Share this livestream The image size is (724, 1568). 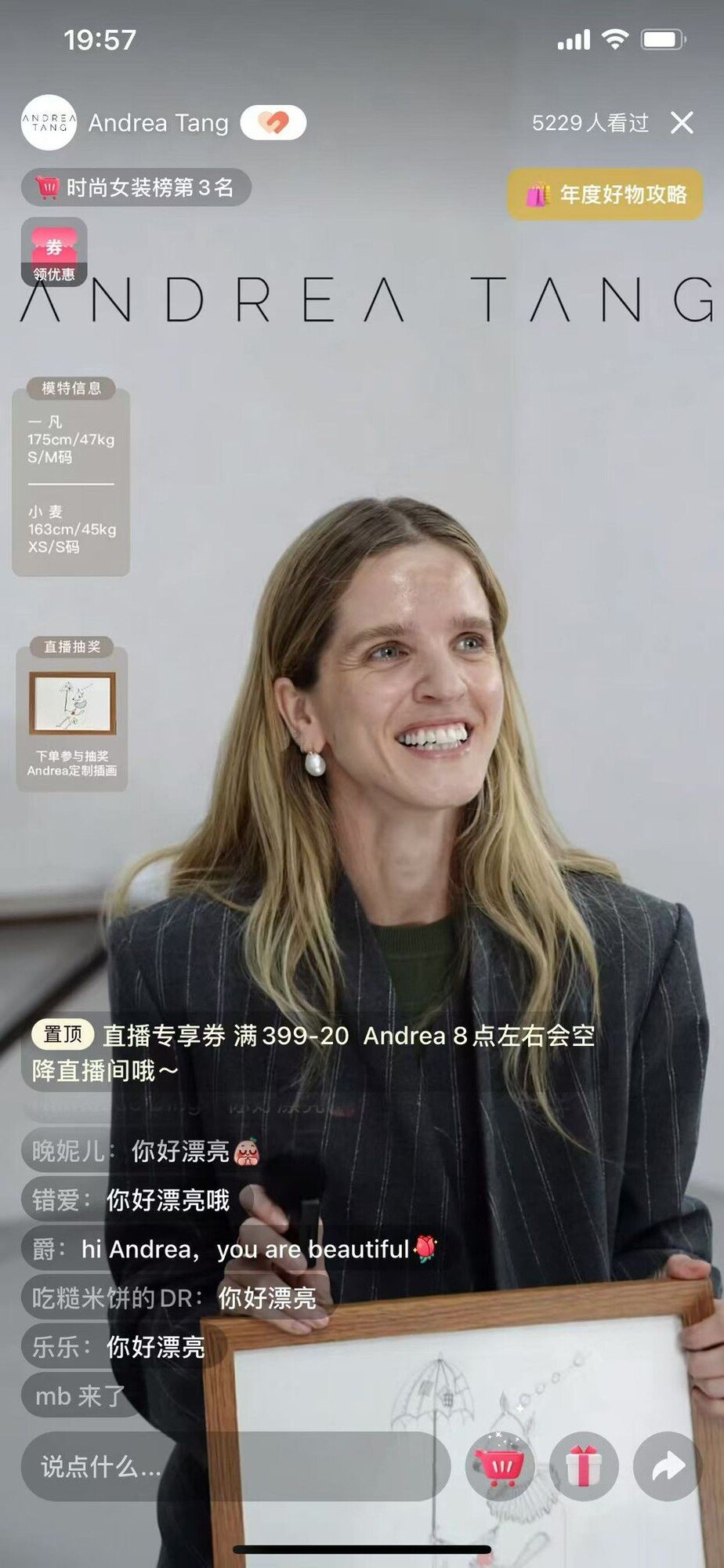(667, 1466)
